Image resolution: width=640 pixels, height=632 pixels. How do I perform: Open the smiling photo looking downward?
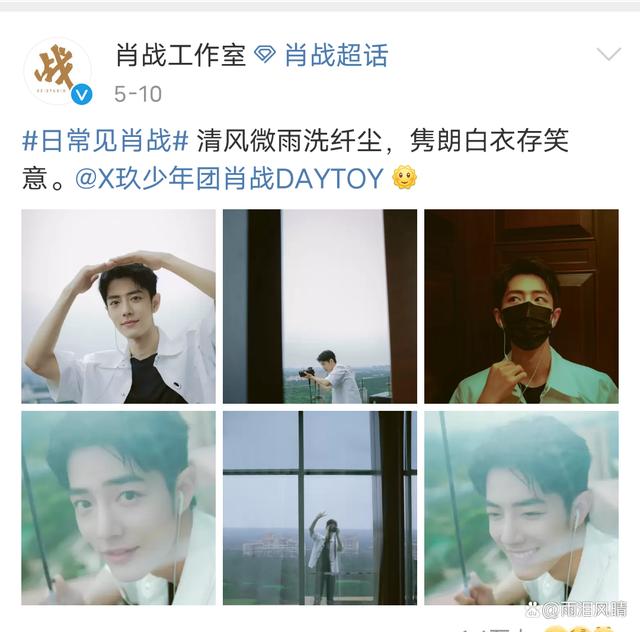pos(521,508)
